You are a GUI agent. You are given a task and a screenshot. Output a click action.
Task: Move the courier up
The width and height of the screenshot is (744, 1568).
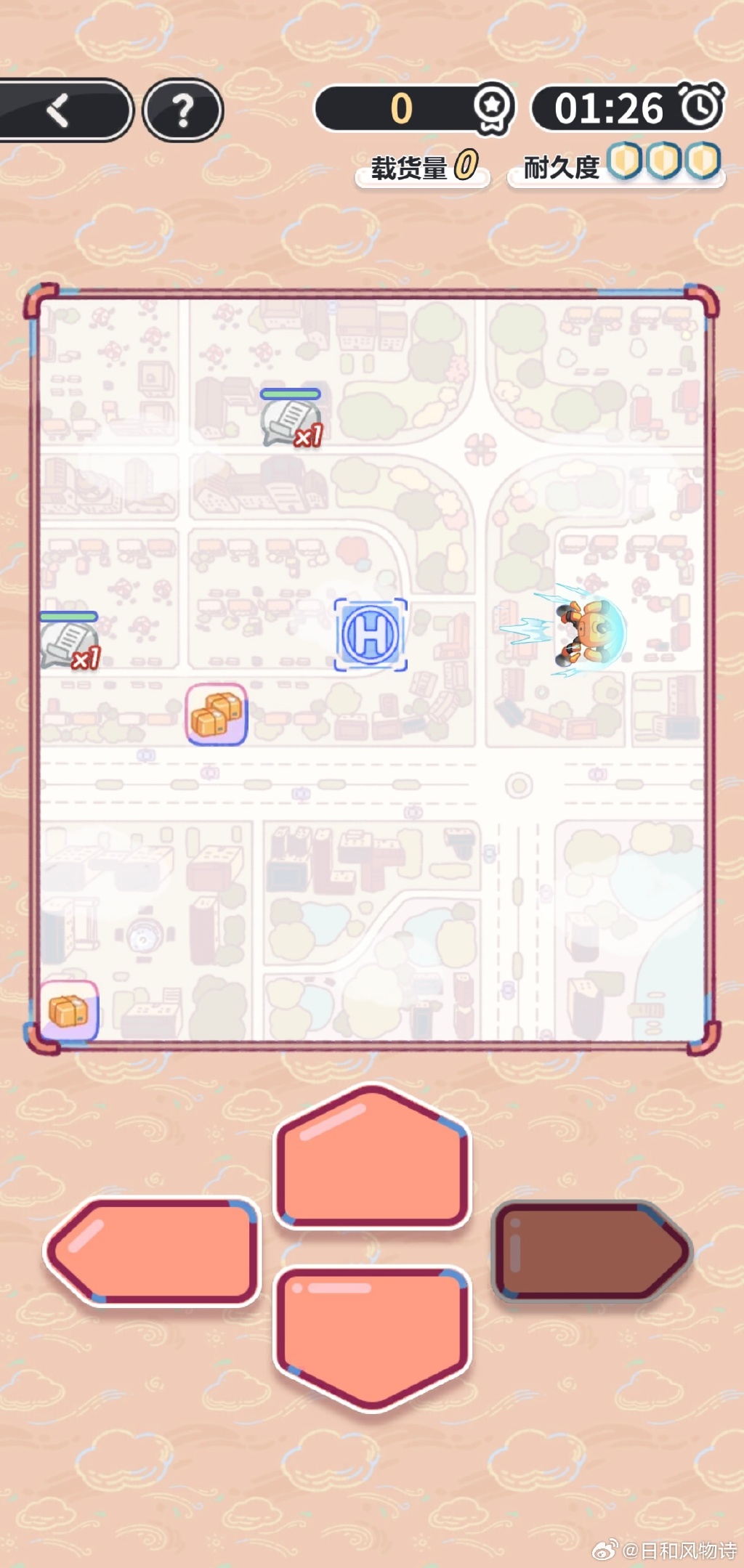372,1158
